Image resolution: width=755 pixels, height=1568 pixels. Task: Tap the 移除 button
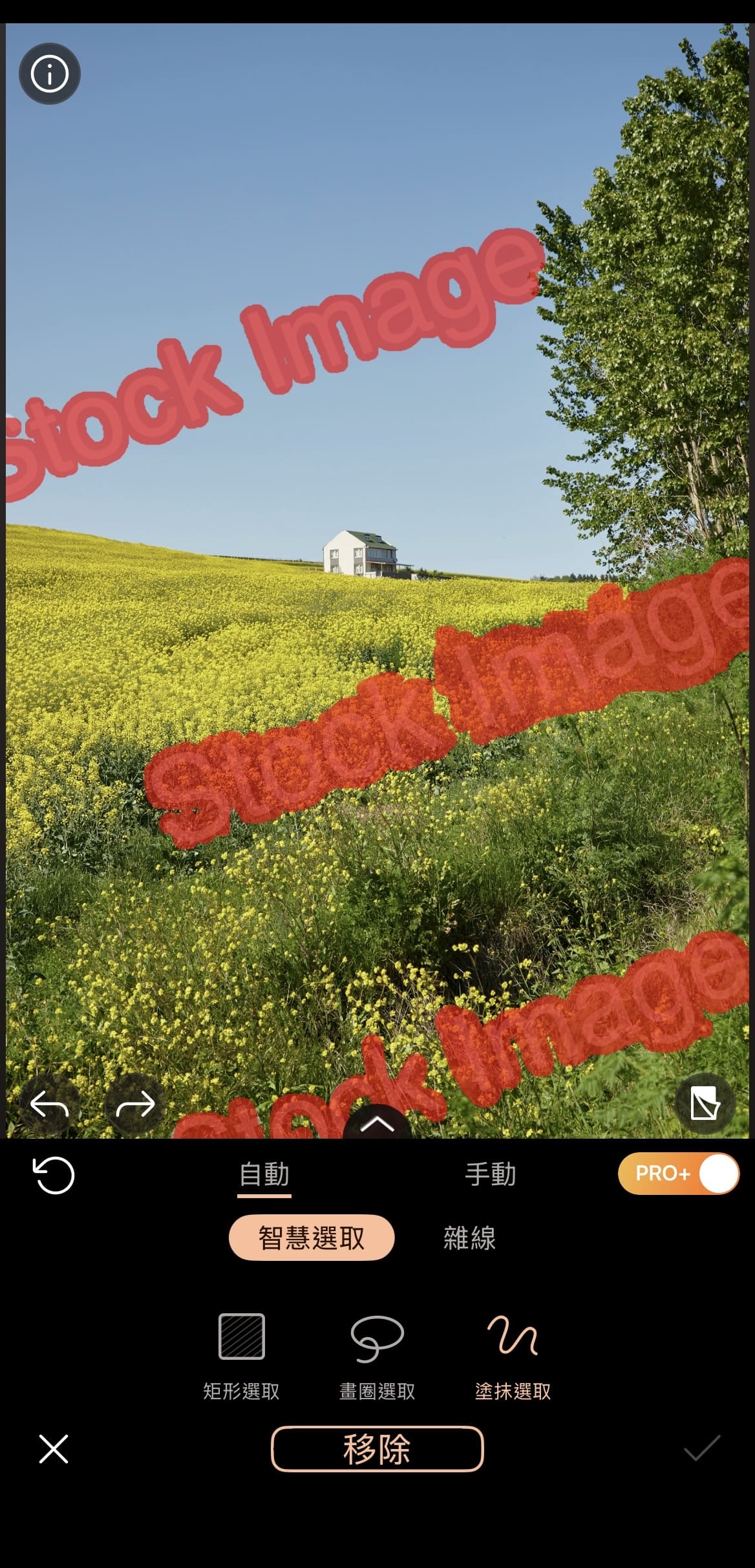(377, 1449)
